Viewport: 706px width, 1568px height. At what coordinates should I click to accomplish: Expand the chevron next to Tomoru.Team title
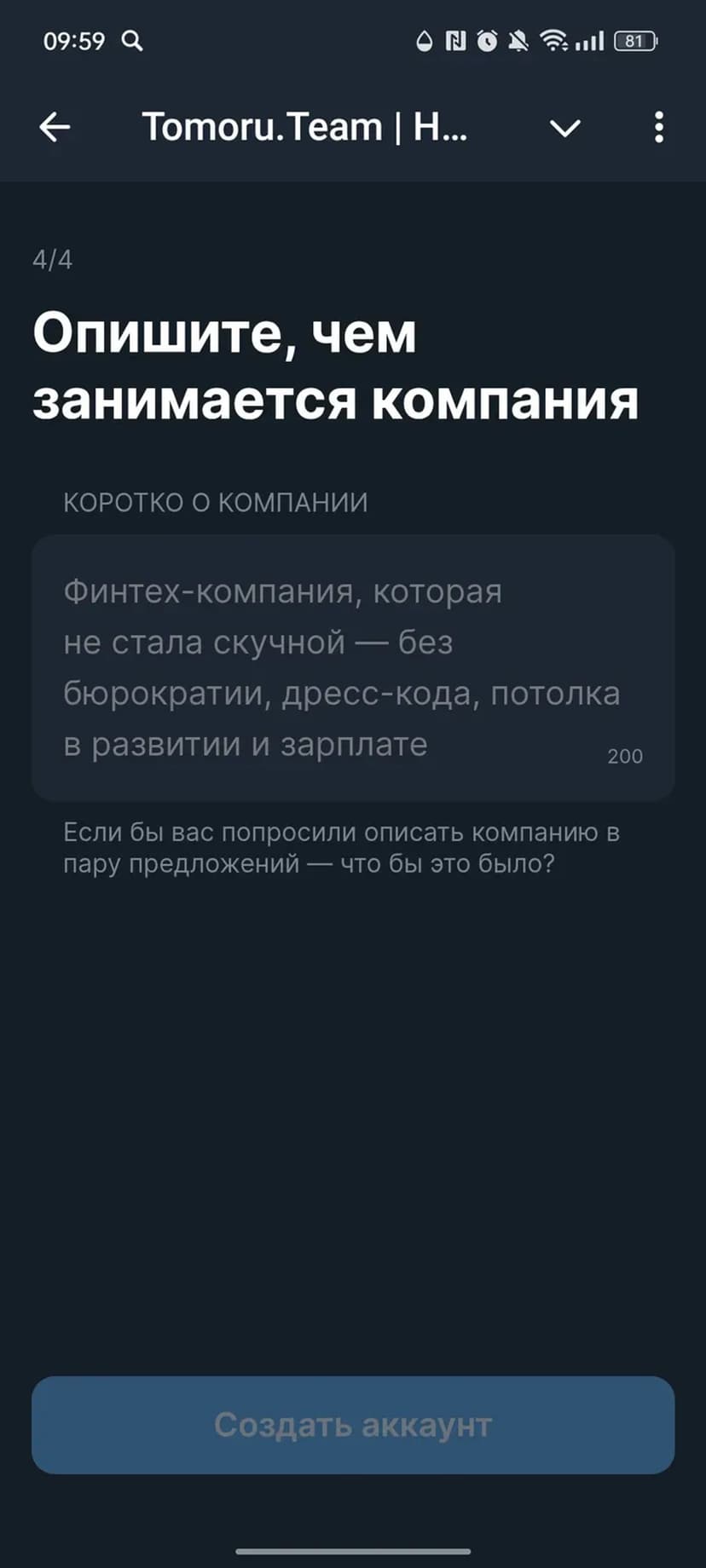click(x=564, y=129)
